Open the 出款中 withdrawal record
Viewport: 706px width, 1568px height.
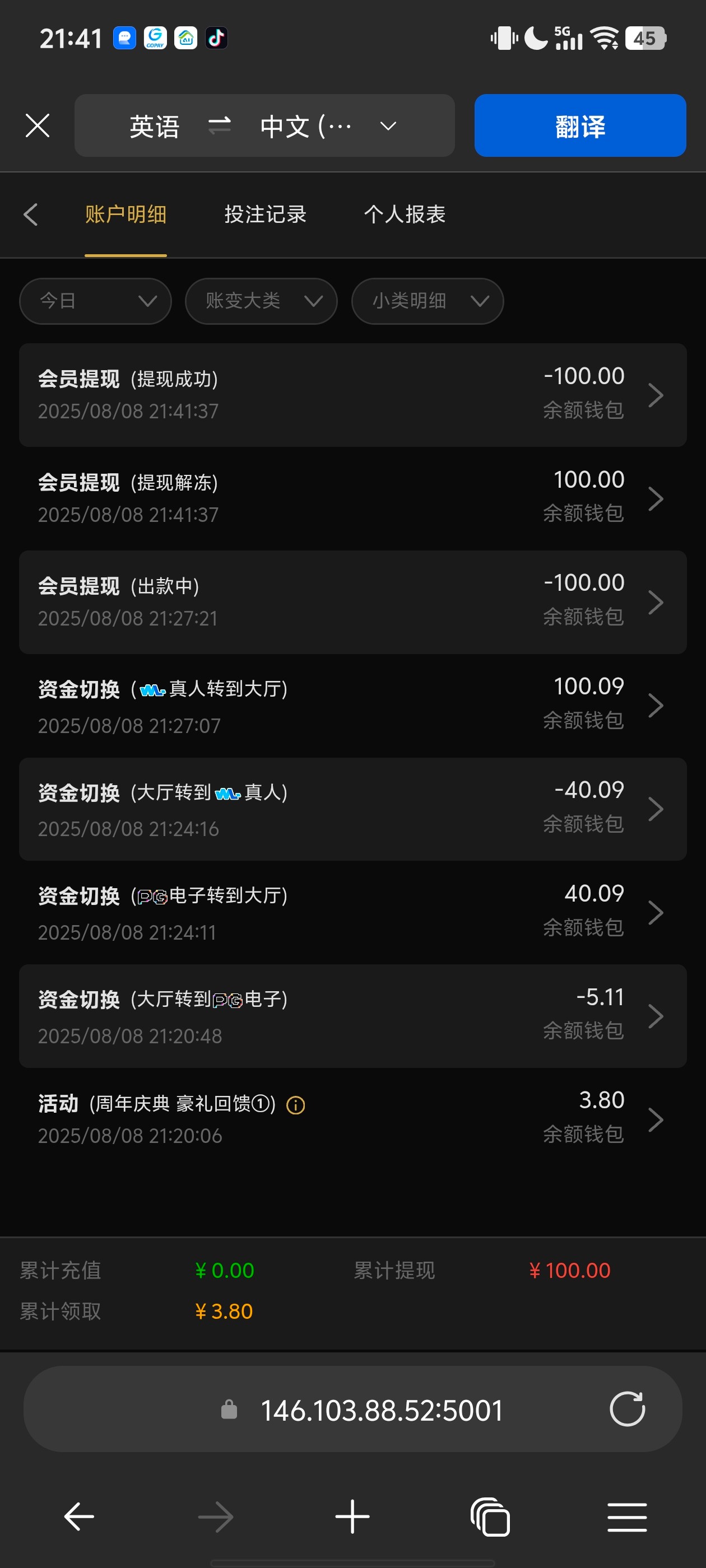[x=352, y=601]
